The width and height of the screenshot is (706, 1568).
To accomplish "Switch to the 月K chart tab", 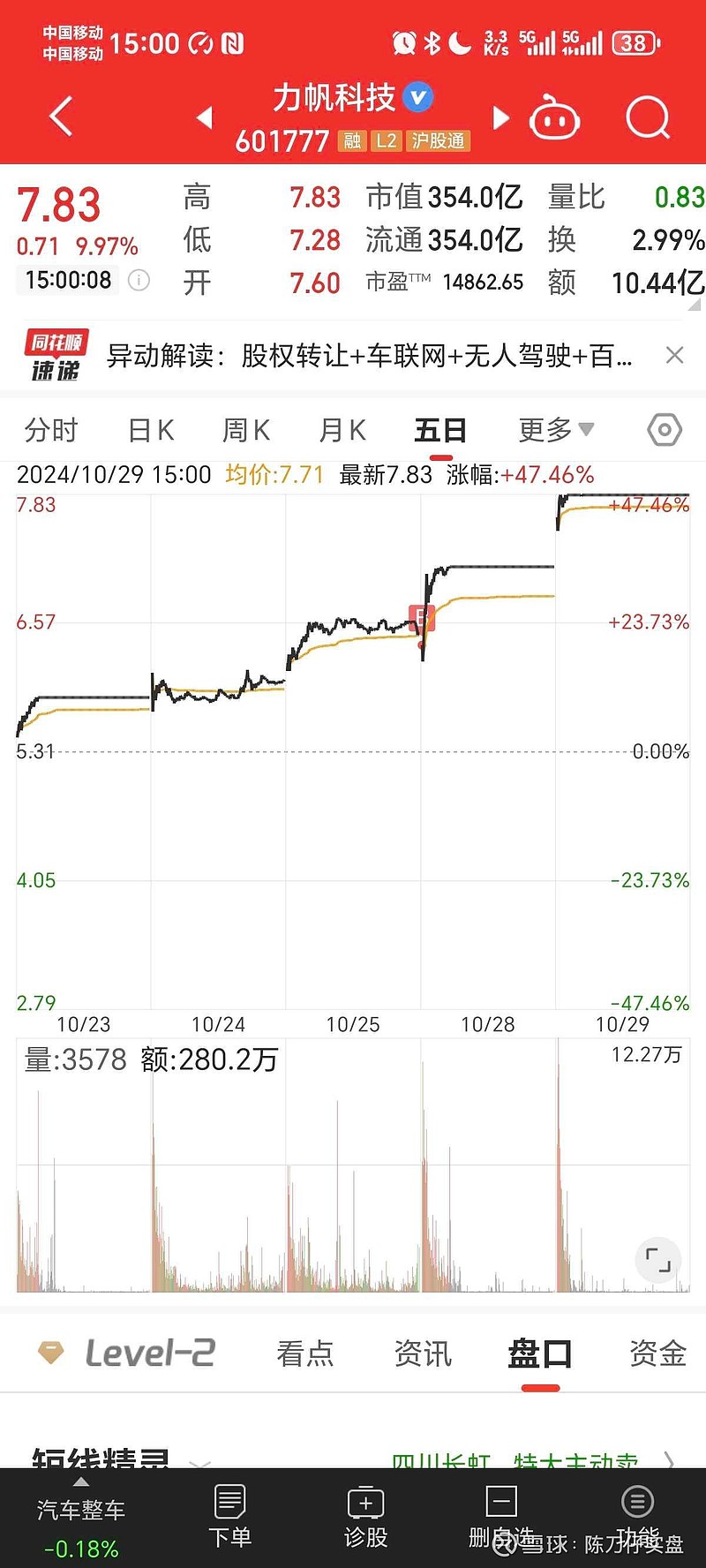I will (x=342, y=430).
